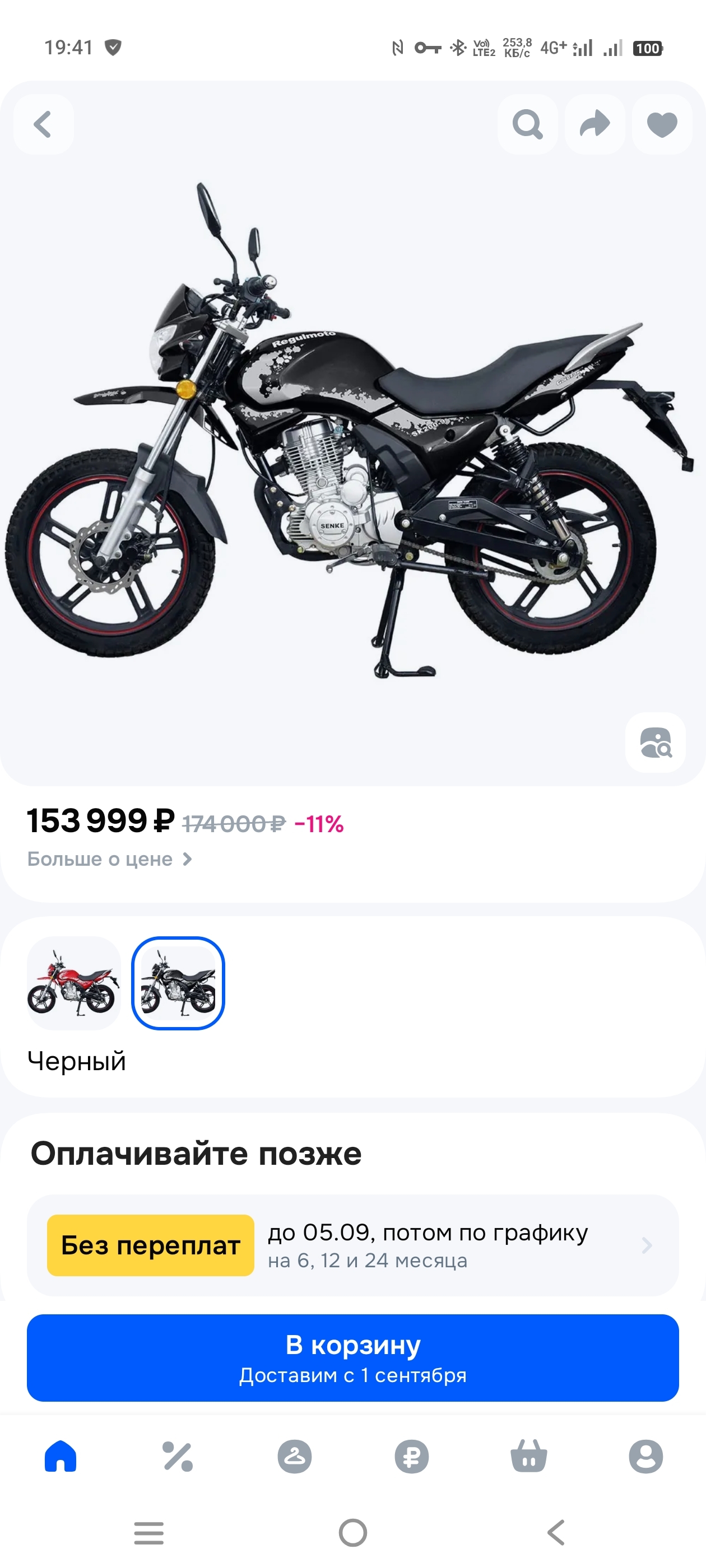Go back using the top-left arrow

pos(43,124)
